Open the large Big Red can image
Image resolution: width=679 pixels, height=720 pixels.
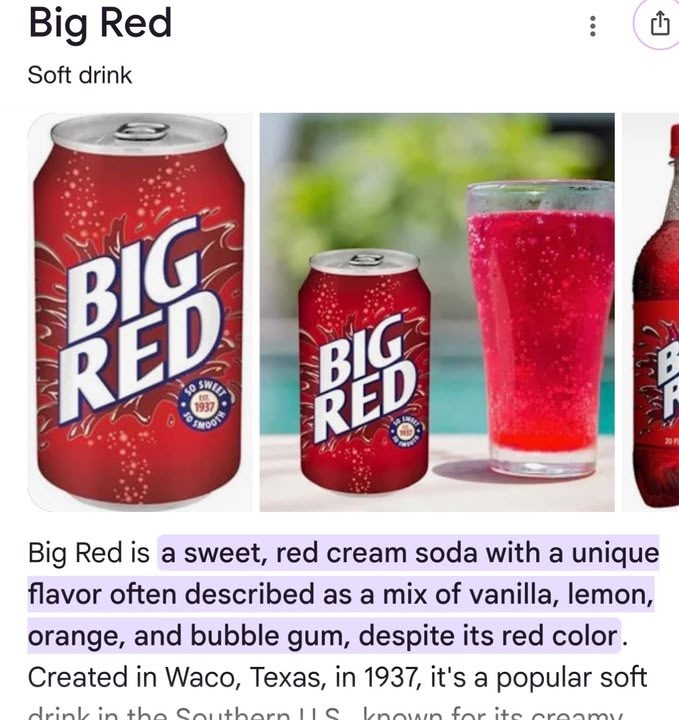tap(138, 312)
